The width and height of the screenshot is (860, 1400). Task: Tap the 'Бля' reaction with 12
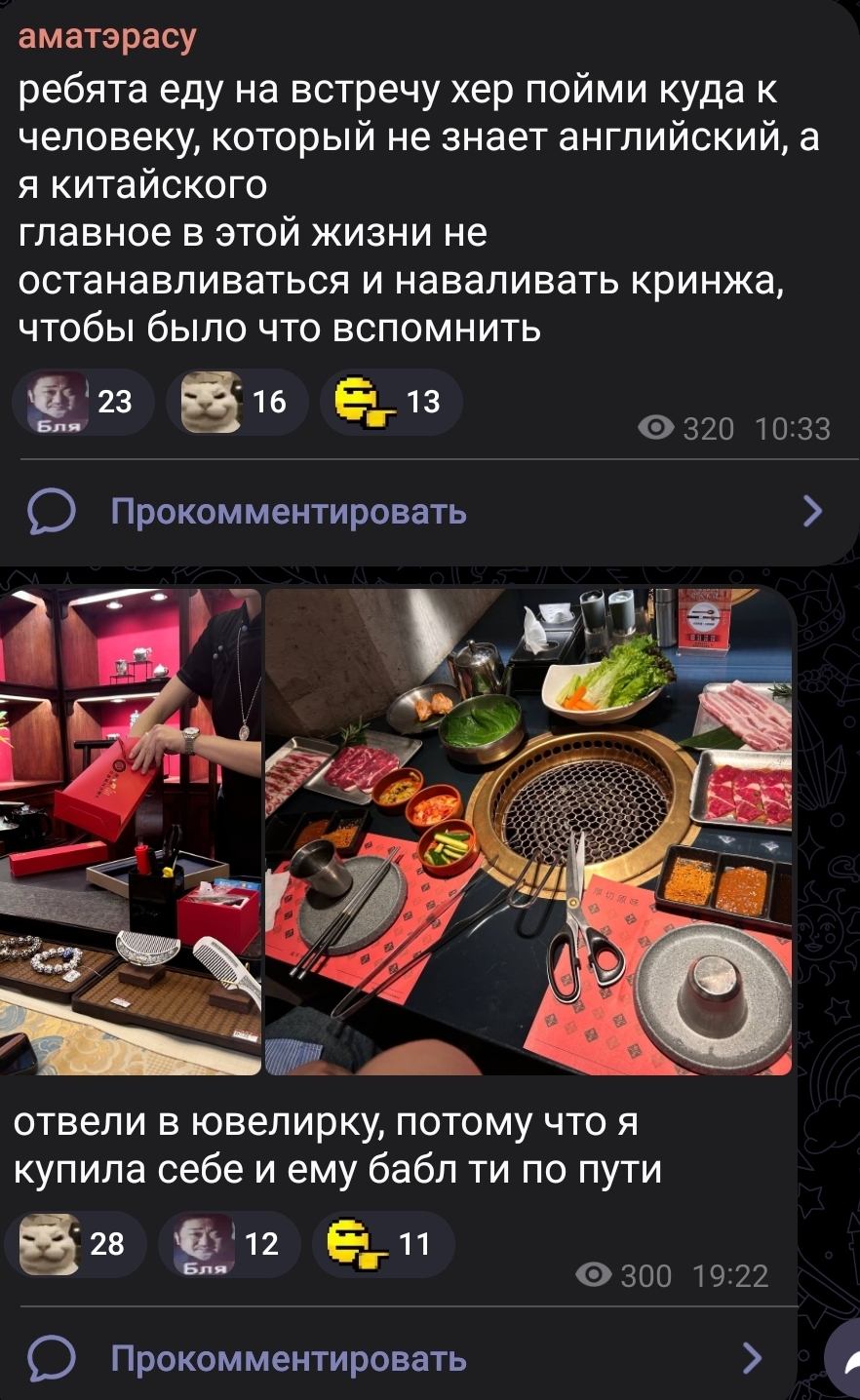click(229, 1244)
